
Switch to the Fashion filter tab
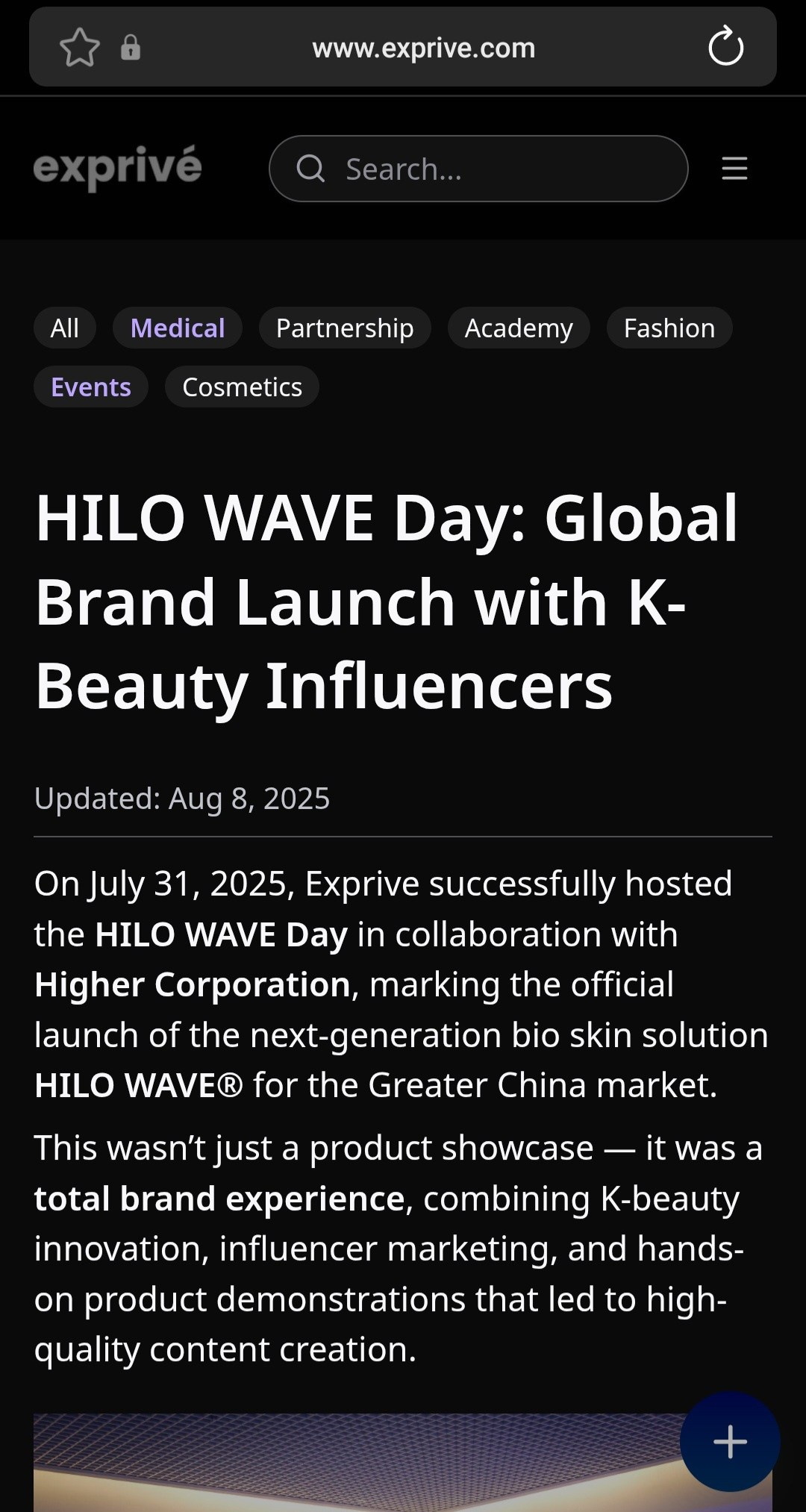[669, 328]
